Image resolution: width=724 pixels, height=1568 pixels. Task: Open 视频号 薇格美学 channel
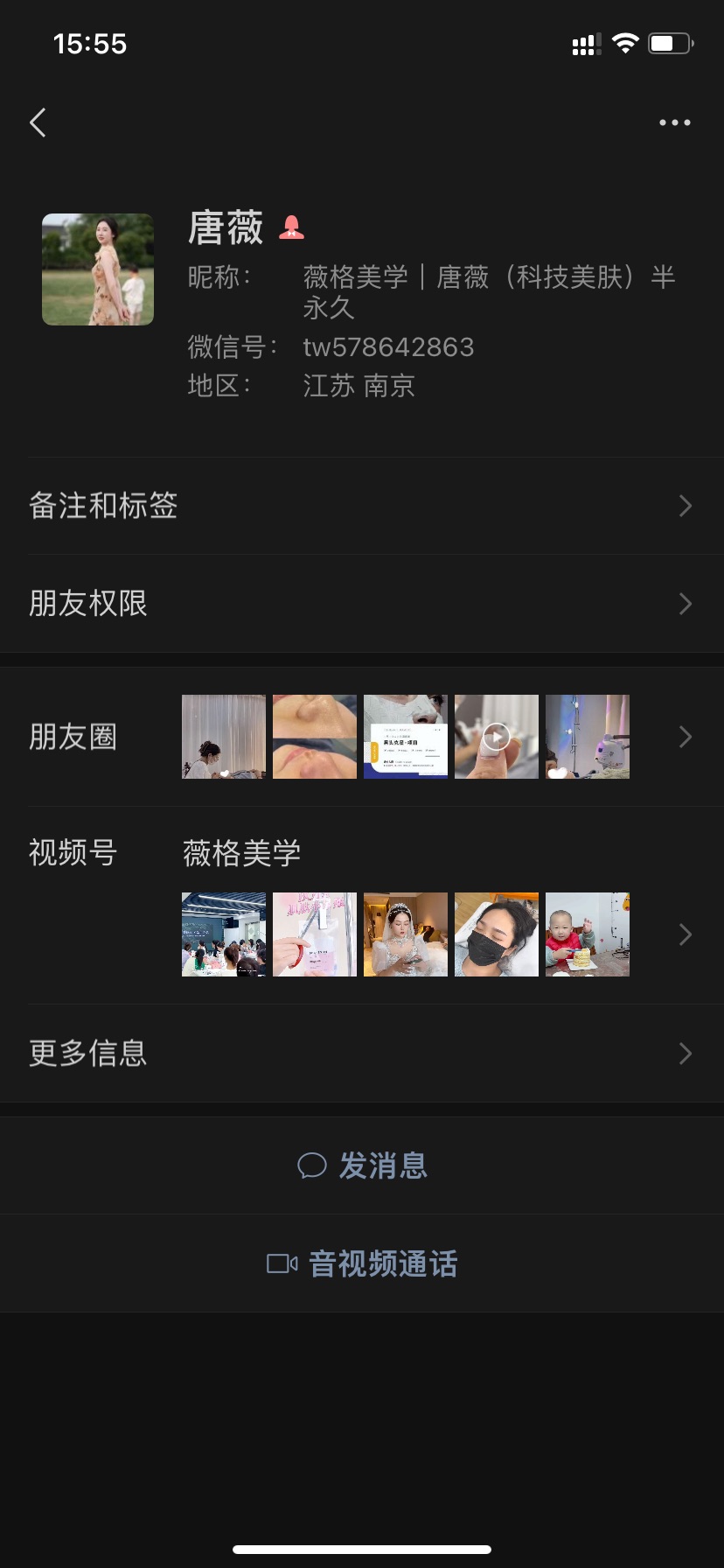coord(362,906)
